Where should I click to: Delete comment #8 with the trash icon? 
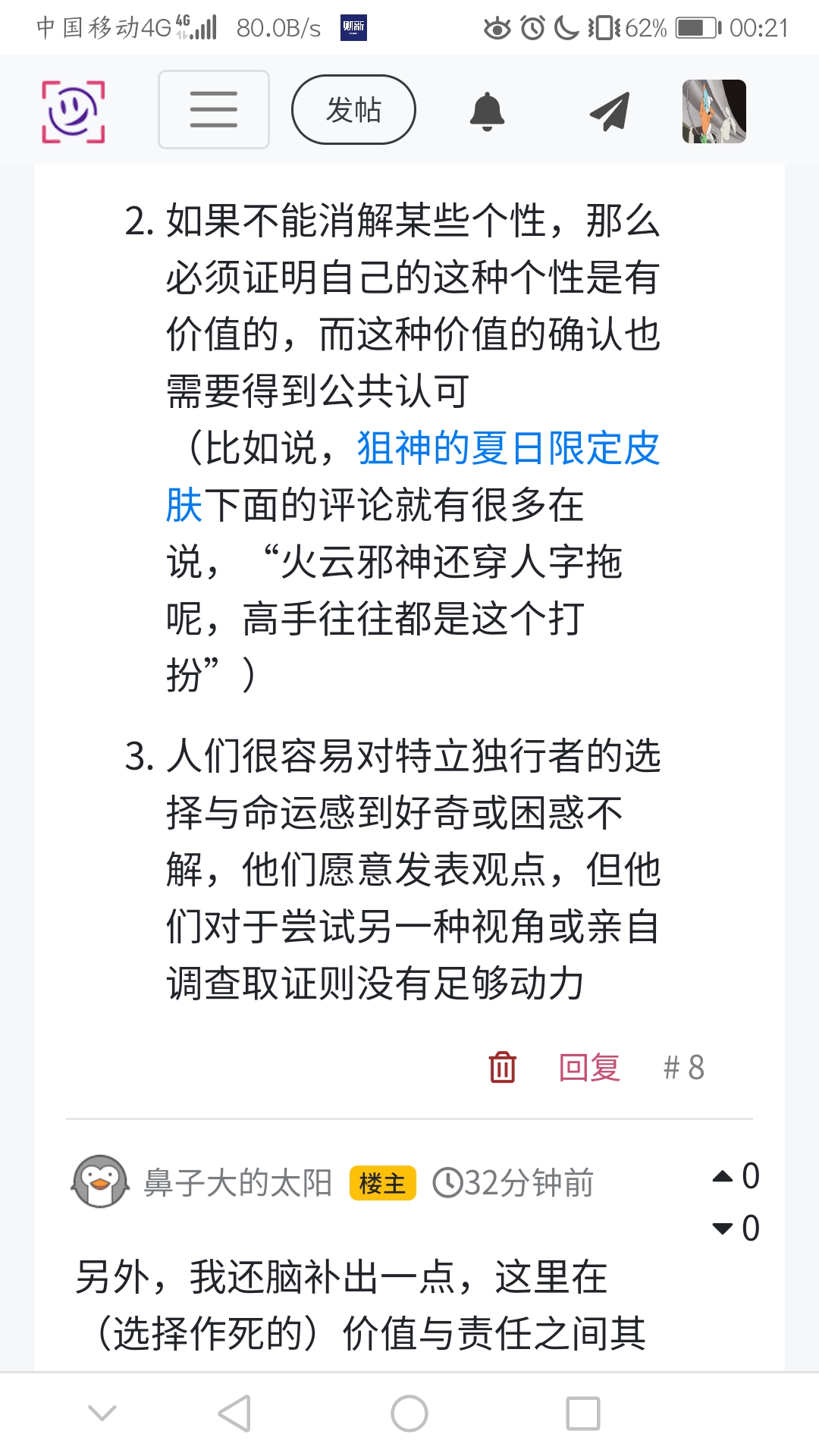click(x=502, y=1067)
